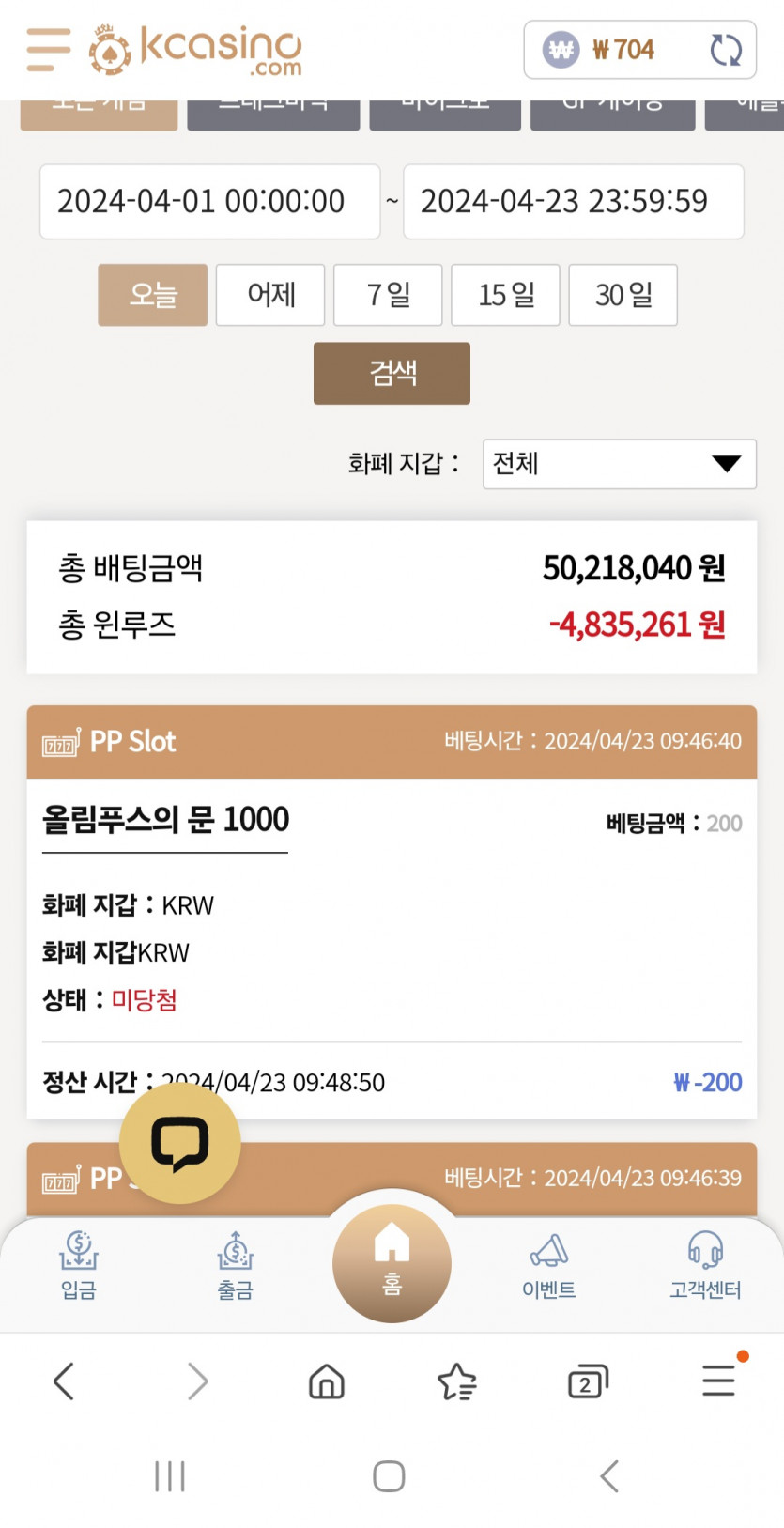This screenshot has width=784, height=1528.
Task: Choose the 15일 date range
Action: pos(505,295)
